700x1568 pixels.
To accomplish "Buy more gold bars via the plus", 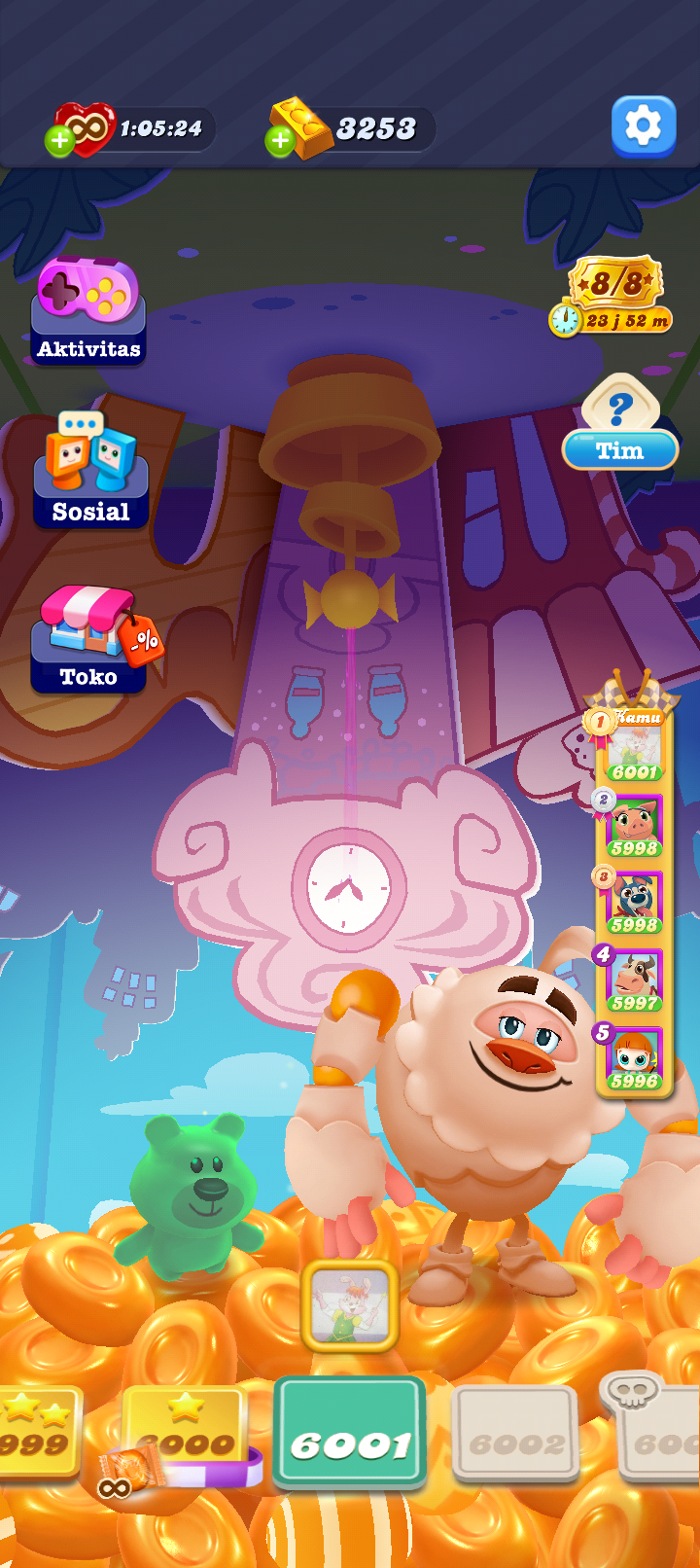I will [280, 141].
